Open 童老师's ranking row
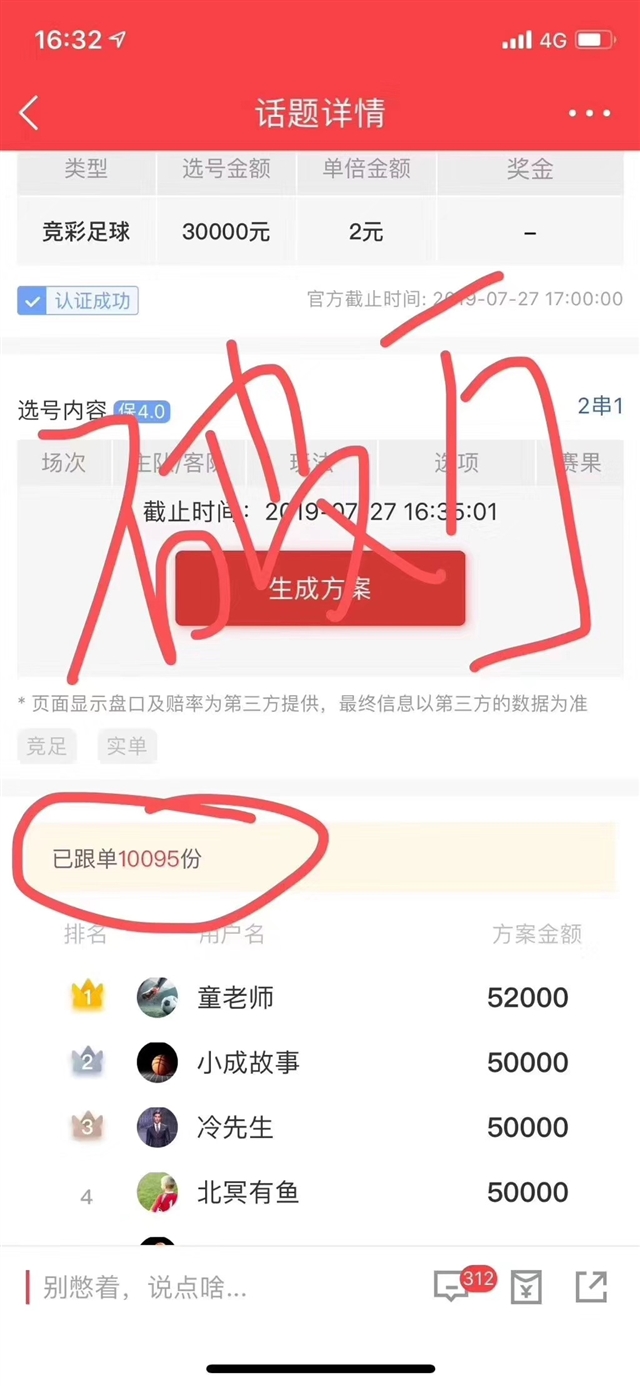 [320, 997]
